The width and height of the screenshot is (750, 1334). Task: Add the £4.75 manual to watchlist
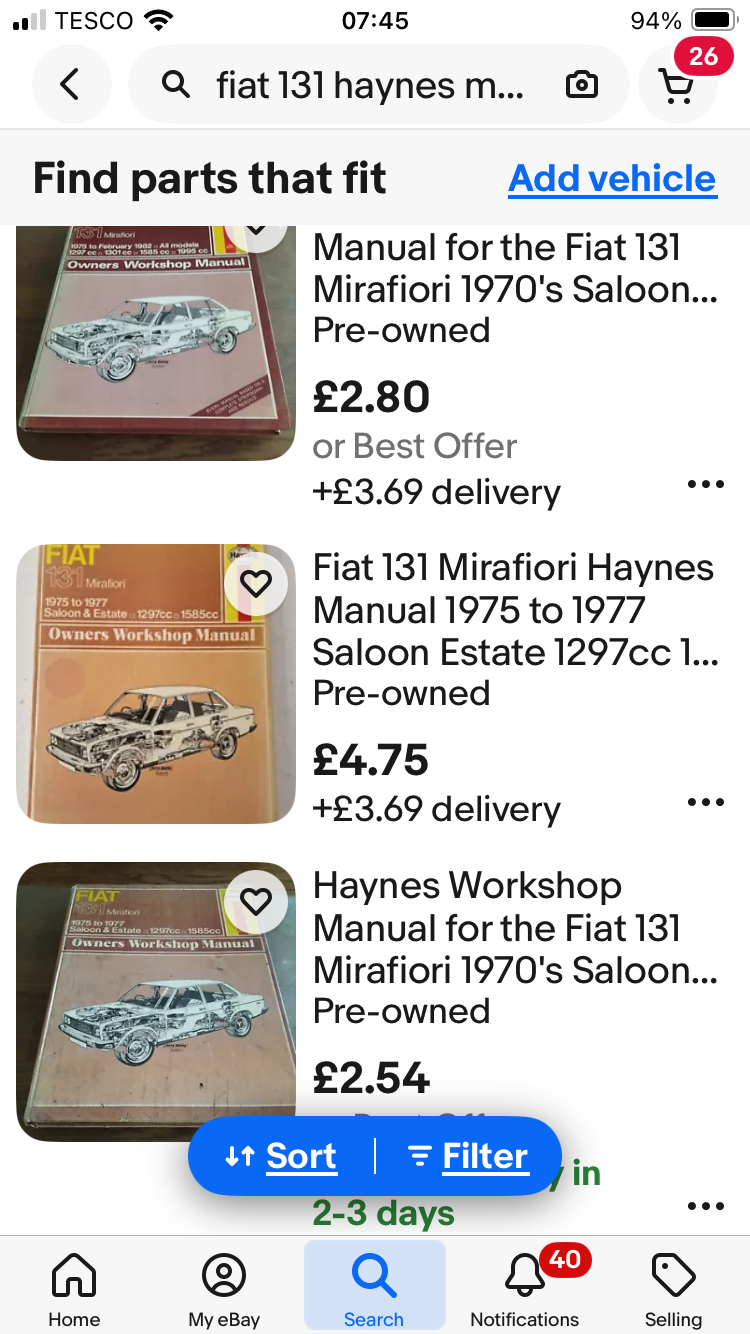[x=256, y=583]
